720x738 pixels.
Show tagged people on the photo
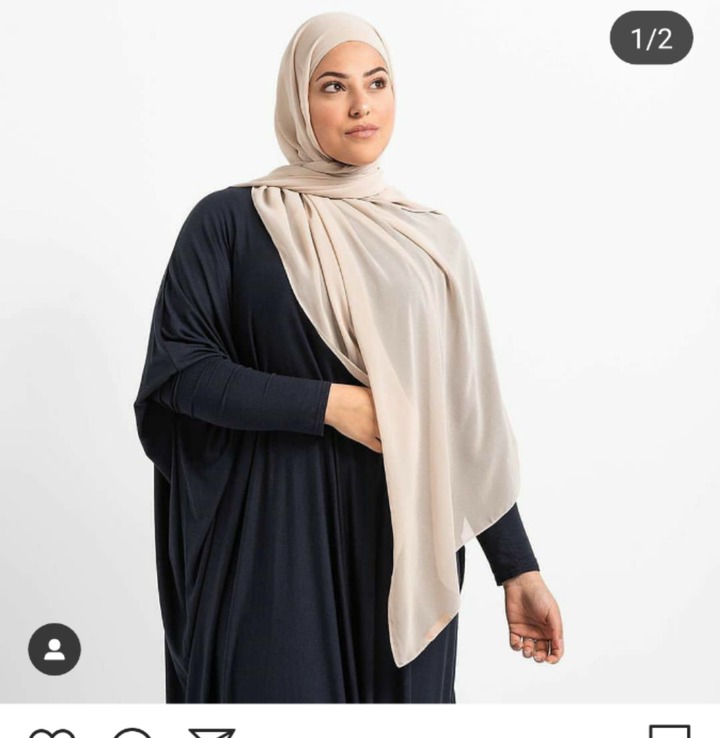click(x=54, y=649)
